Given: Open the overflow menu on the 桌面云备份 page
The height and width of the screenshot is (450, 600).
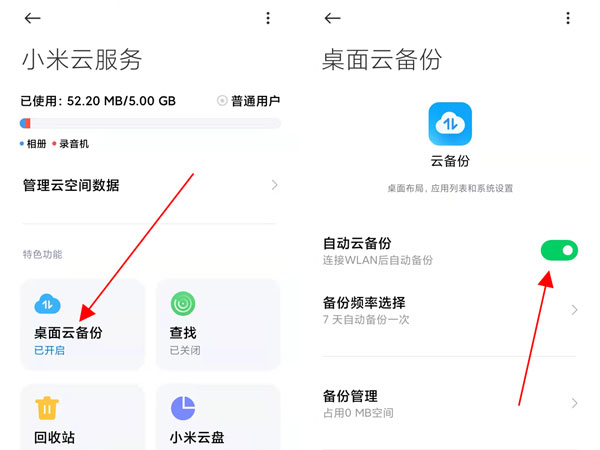Looking at the screenshot, I should (568, 18).
